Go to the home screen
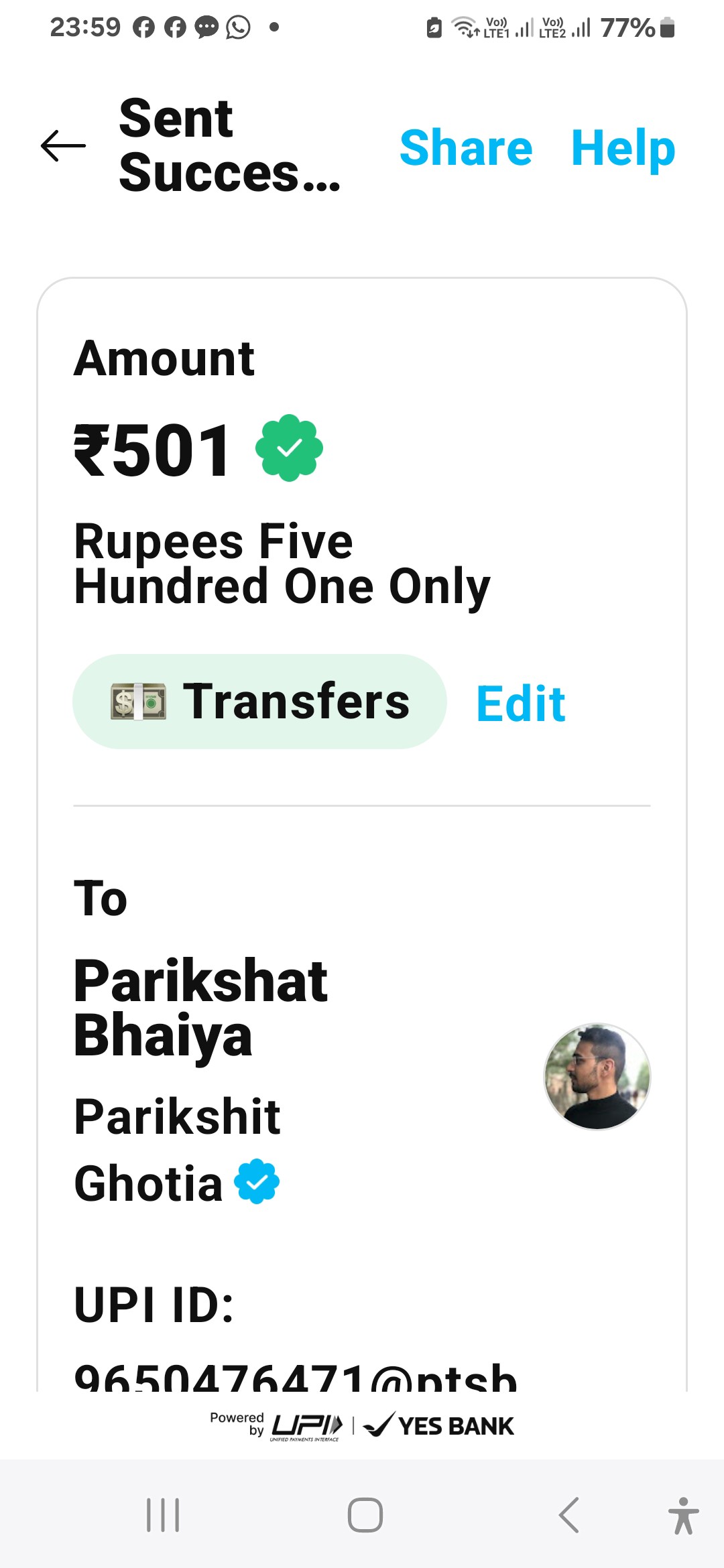 point(365,1515)
